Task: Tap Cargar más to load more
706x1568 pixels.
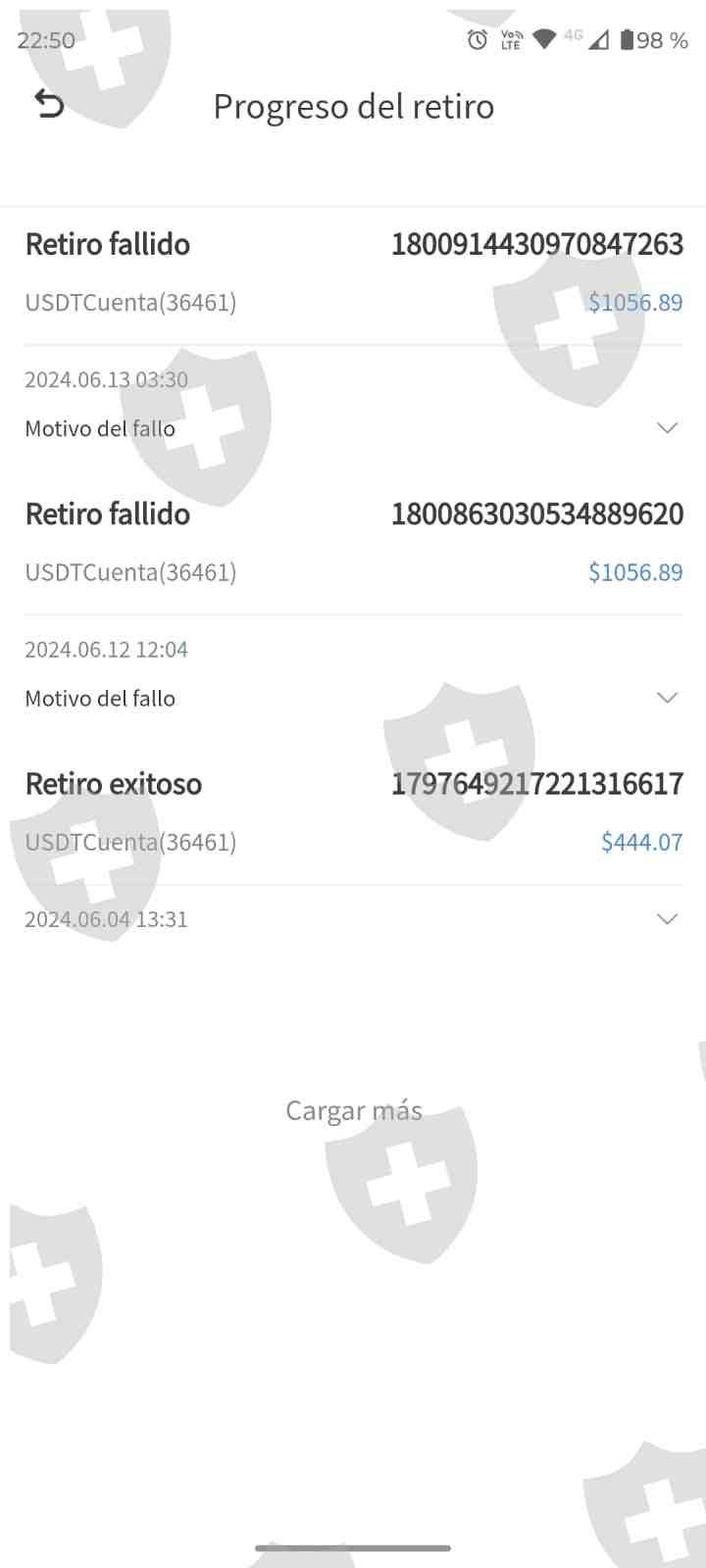Action: 353,1110
